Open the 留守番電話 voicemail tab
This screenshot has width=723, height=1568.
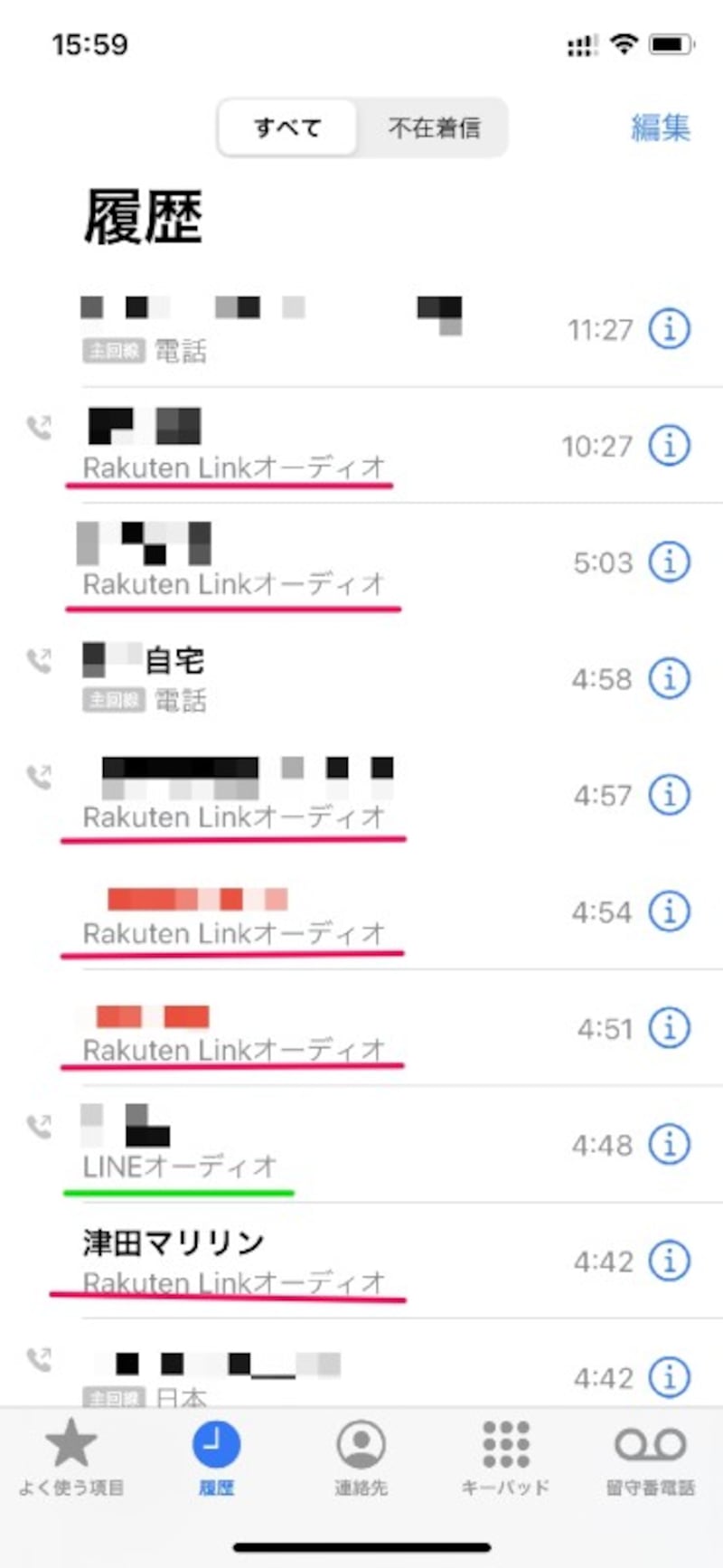click(x=650, y=1458)
